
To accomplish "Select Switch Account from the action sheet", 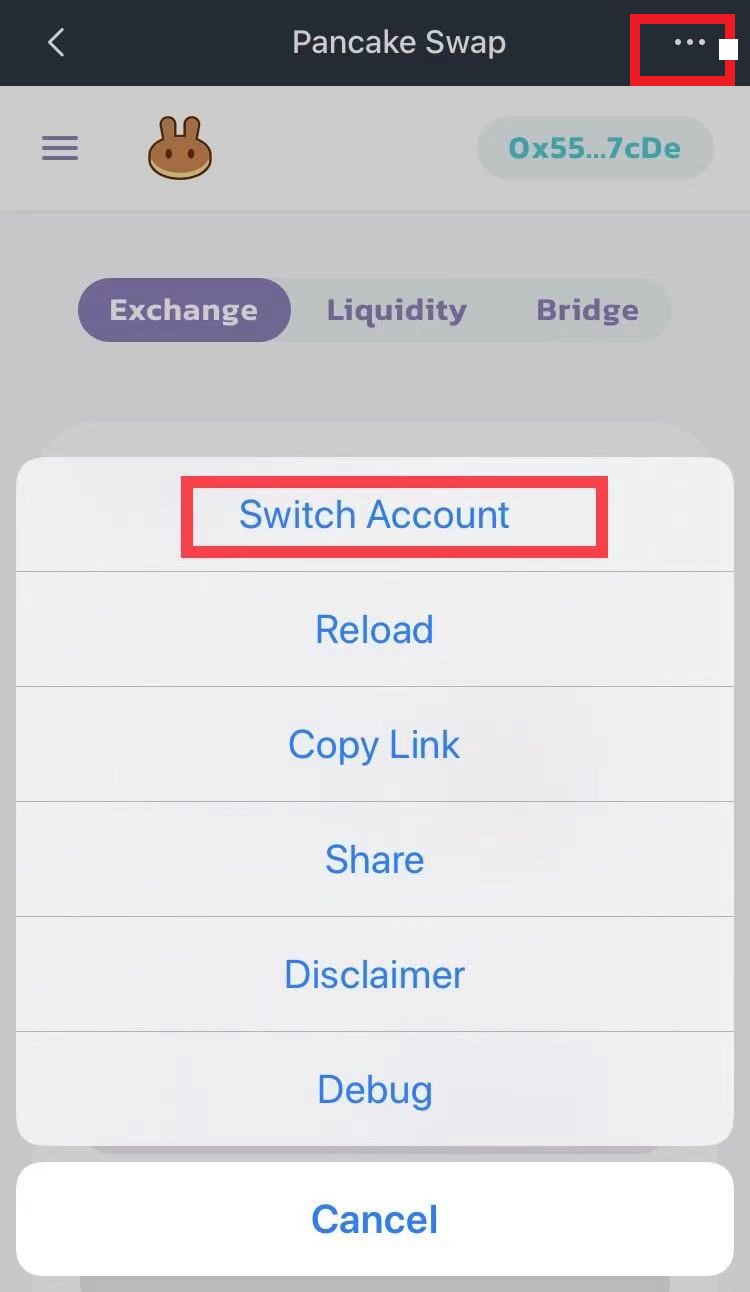I will click(374, 515).
